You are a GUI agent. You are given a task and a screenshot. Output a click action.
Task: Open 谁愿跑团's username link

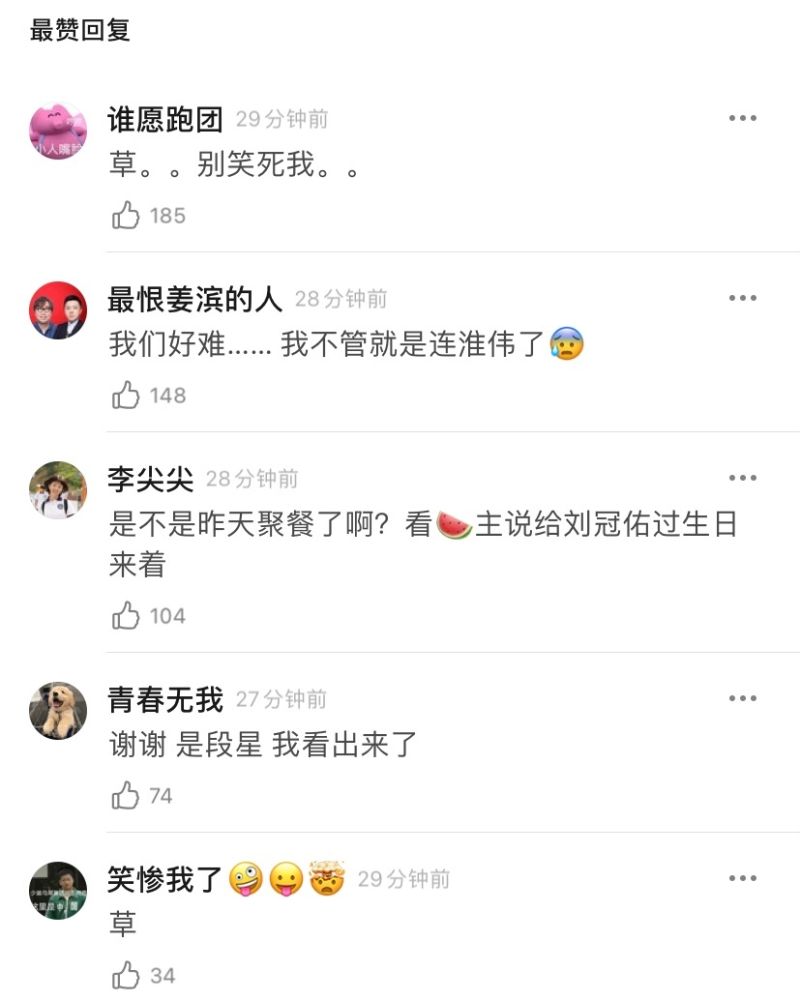tap(165, 119)
